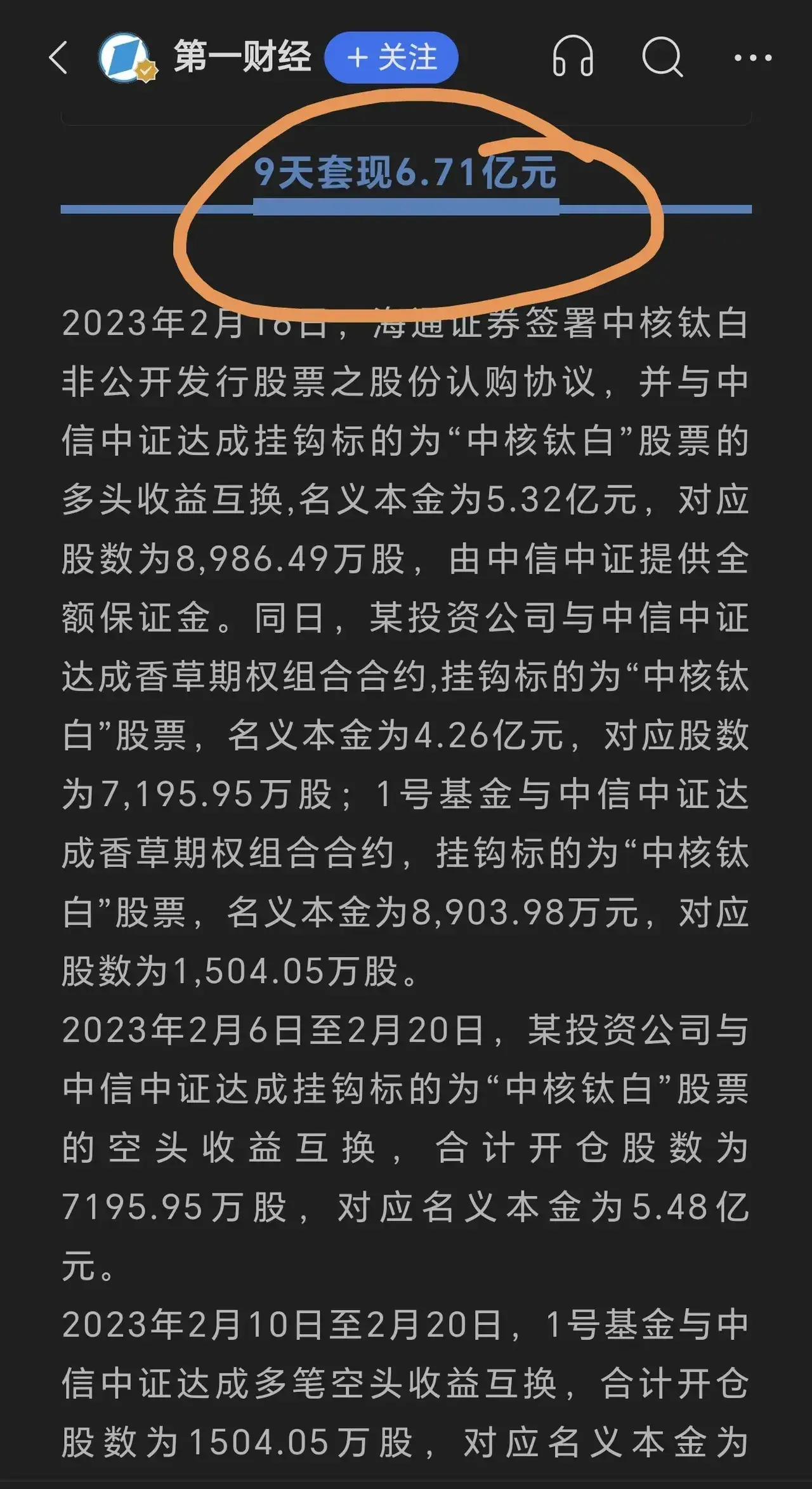
Task: Open the 第一财经 account profile avatar
Action: coord(125,58)
